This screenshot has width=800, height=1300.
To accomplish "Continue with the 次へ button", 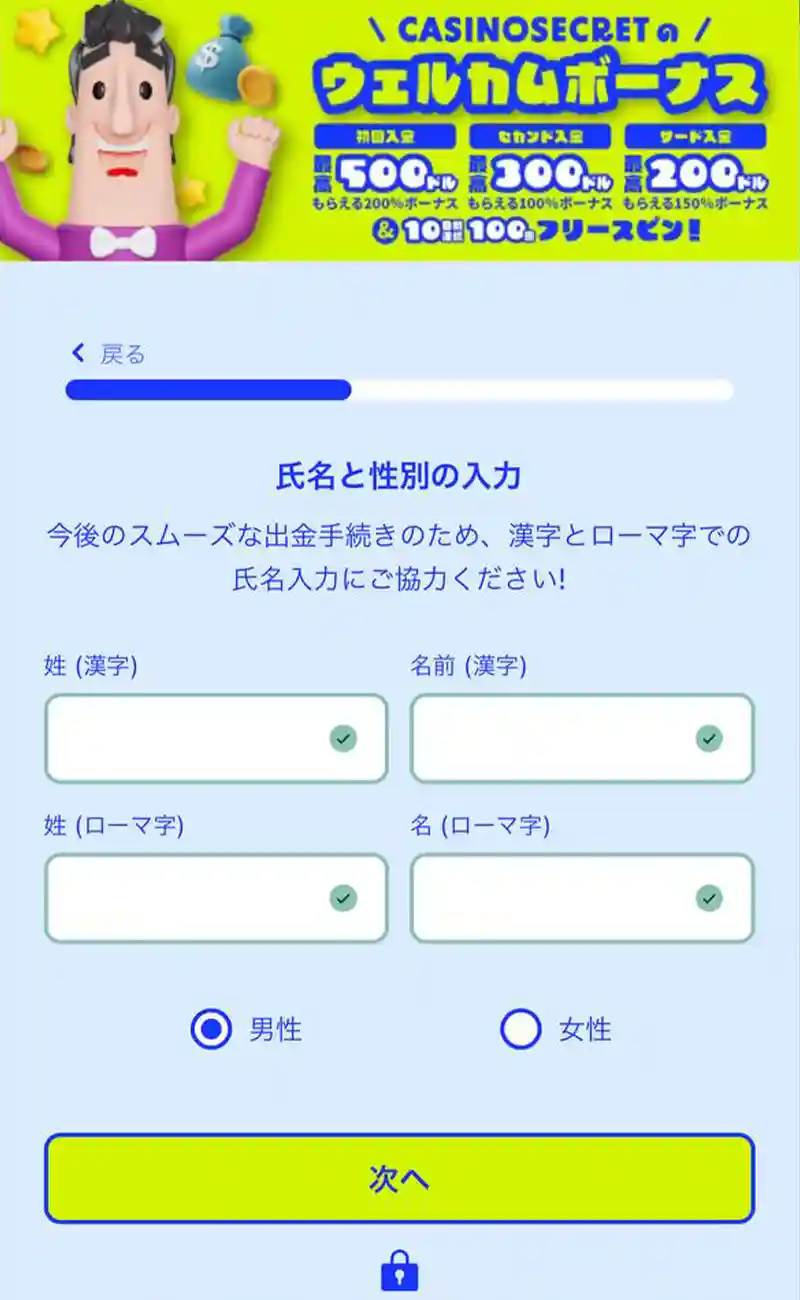I will click(399, 1178).
